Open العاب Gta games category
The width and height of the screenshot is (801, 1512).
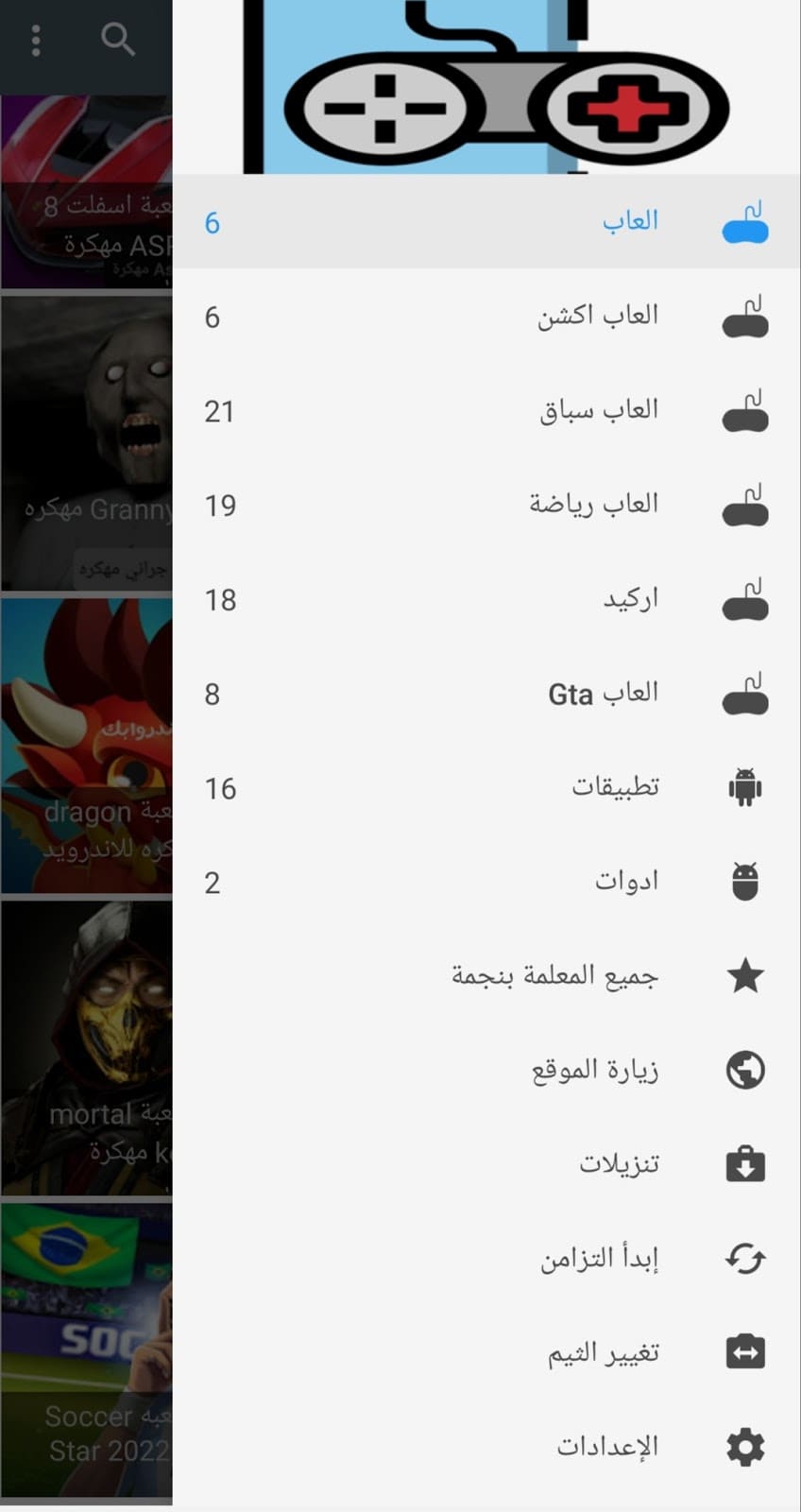point(486,694)
